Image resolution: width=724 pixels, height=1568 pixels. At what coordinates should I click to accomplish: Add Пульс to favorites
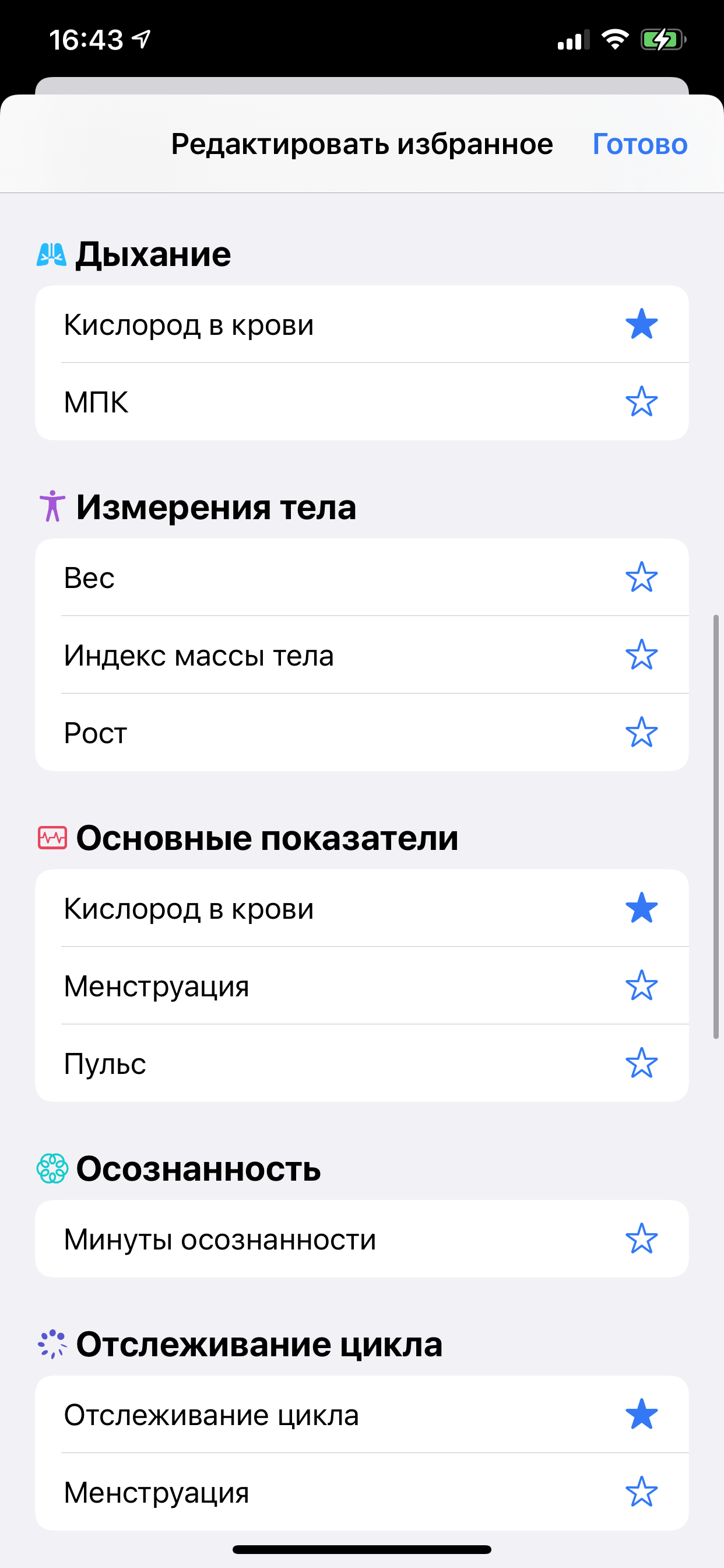pos(641,1063)
